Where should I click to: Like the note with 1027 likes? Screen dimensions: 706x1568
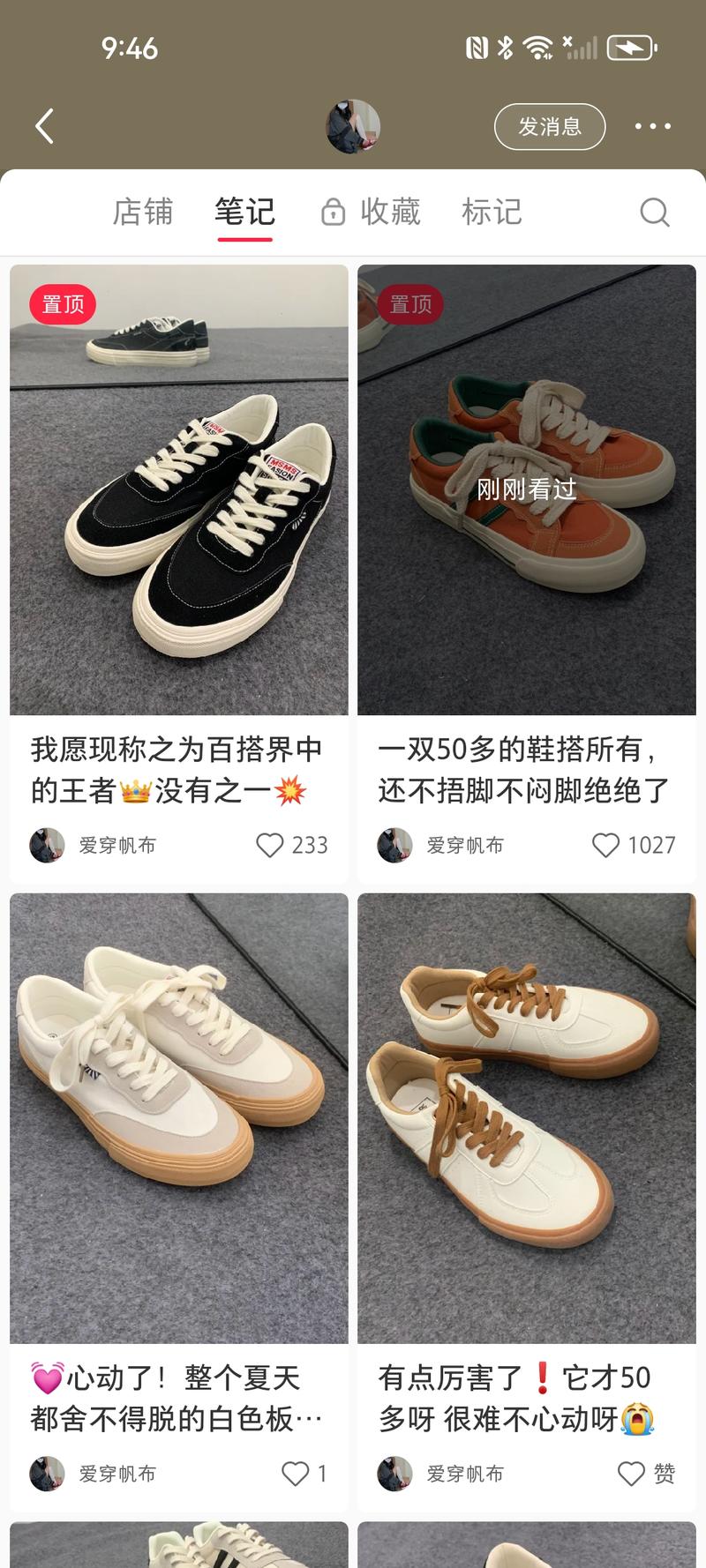click(605, 845)
